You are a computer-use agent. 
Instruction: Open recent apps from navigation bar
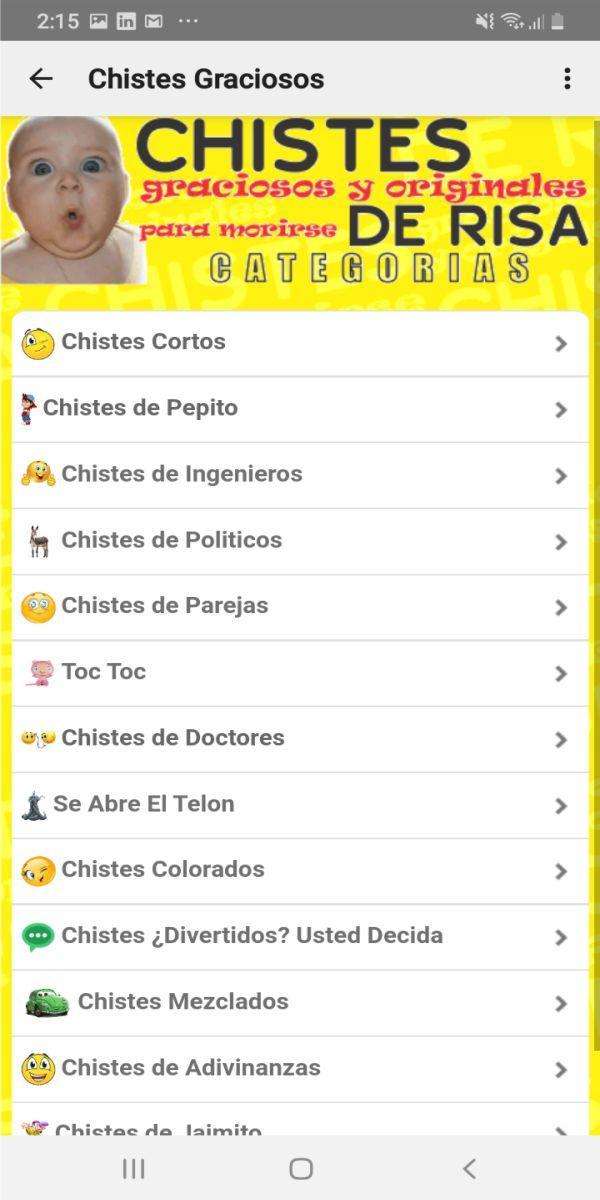[133, 1168]
